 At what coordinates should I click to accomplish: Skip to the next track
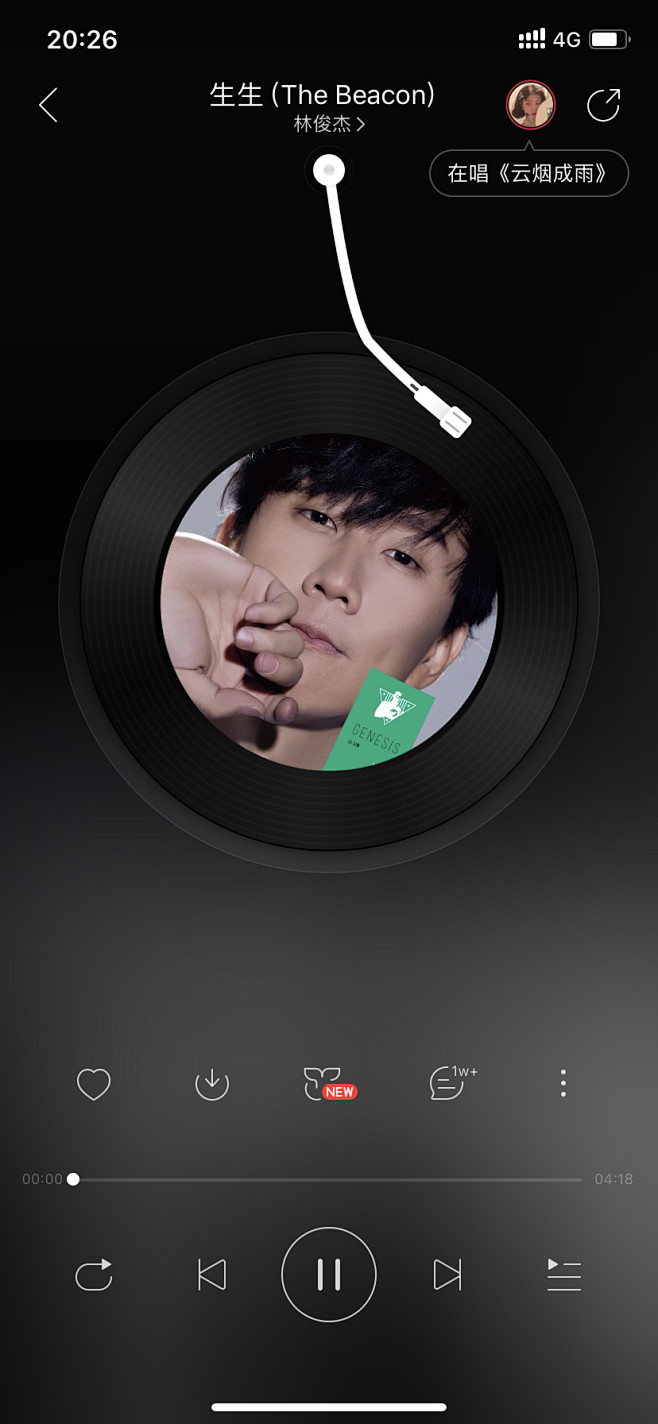click(x=447, y=1275)
